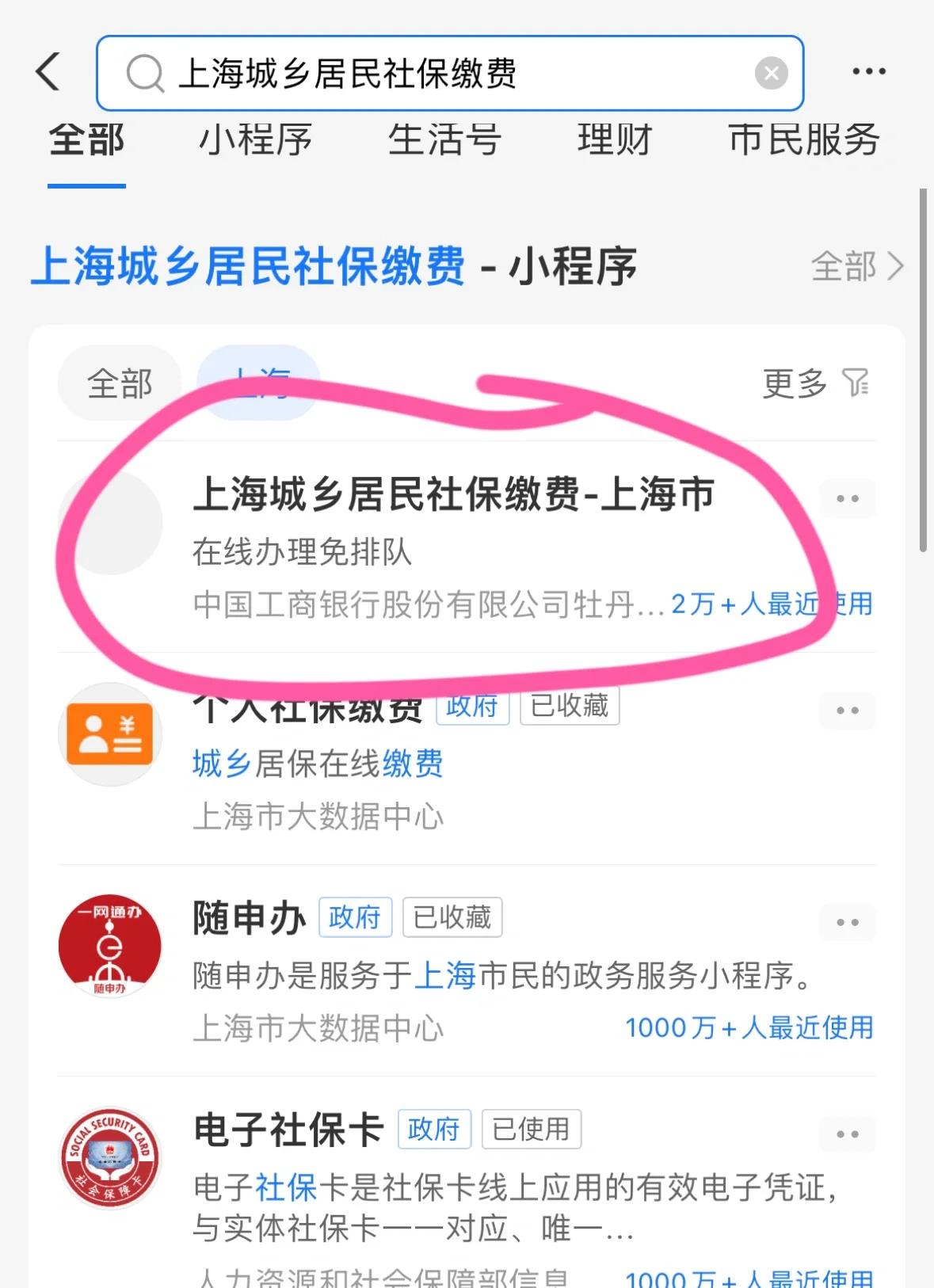This screenshot has height=1288, width=934.
Task: Open the 更多 filter options
Action: (x=793, y=383)
